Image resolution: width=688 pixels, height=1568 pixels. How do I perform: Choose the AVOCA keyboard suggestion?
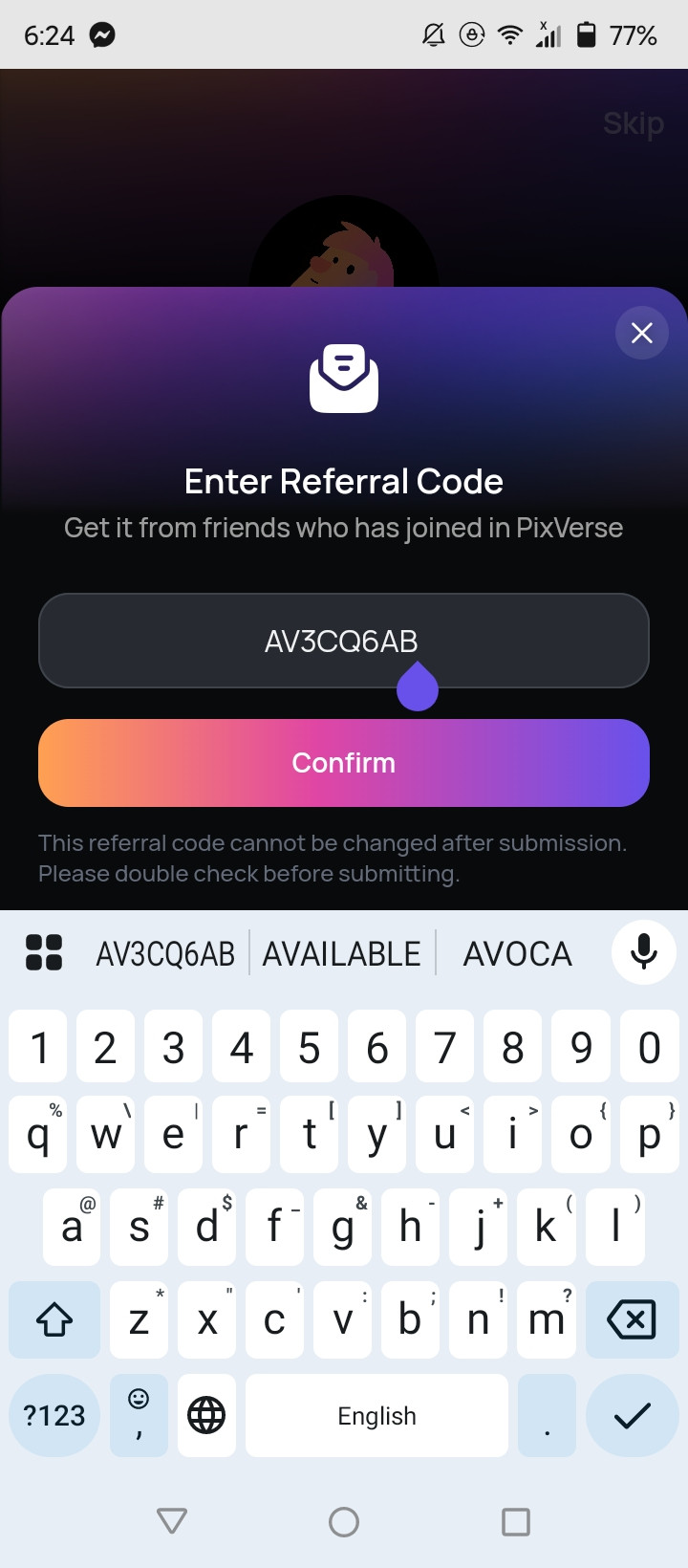517,954
